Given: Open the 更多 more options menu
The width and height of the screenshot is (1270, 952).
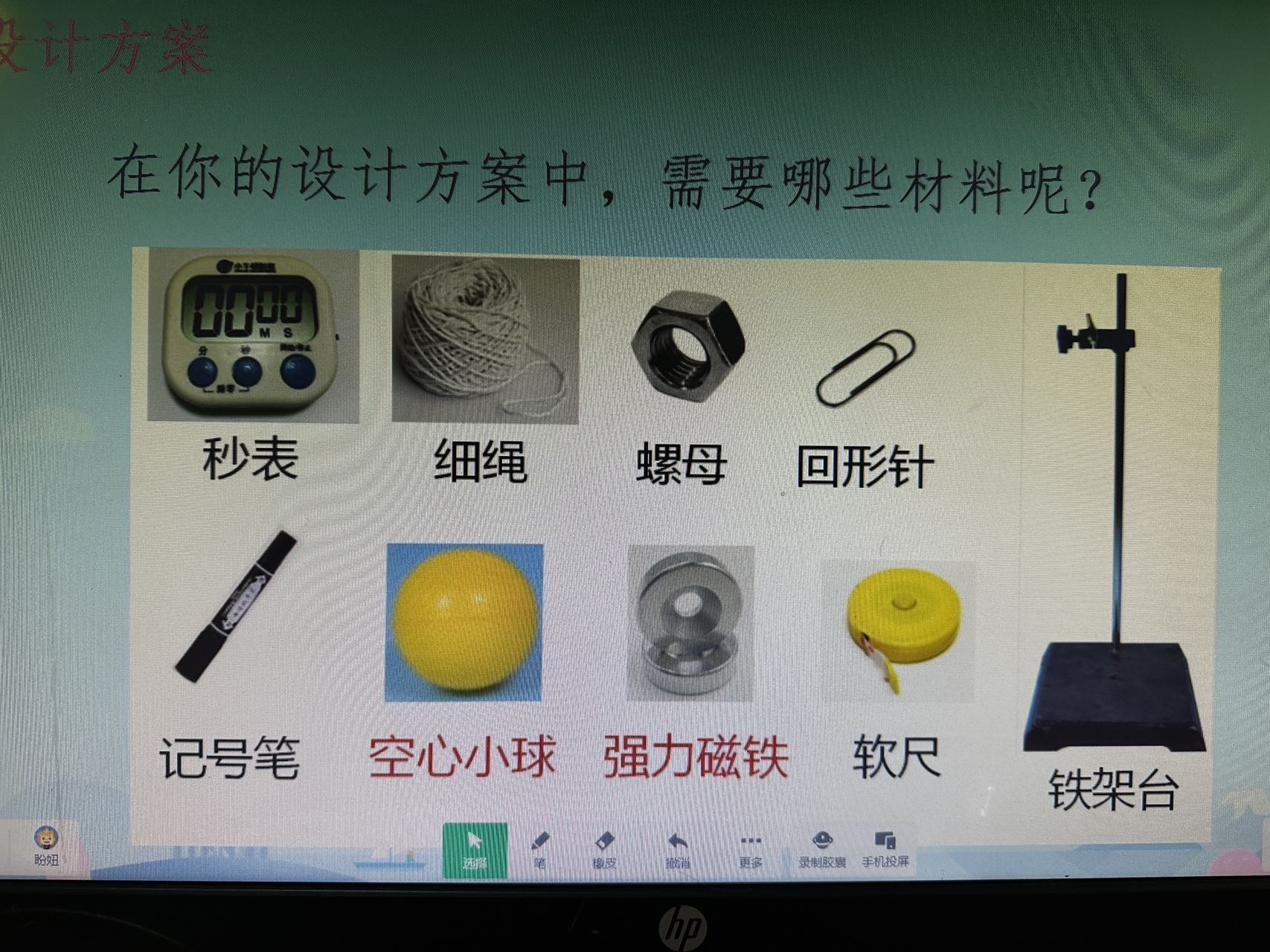Looking at the screenshot, I should coord(751,849).
